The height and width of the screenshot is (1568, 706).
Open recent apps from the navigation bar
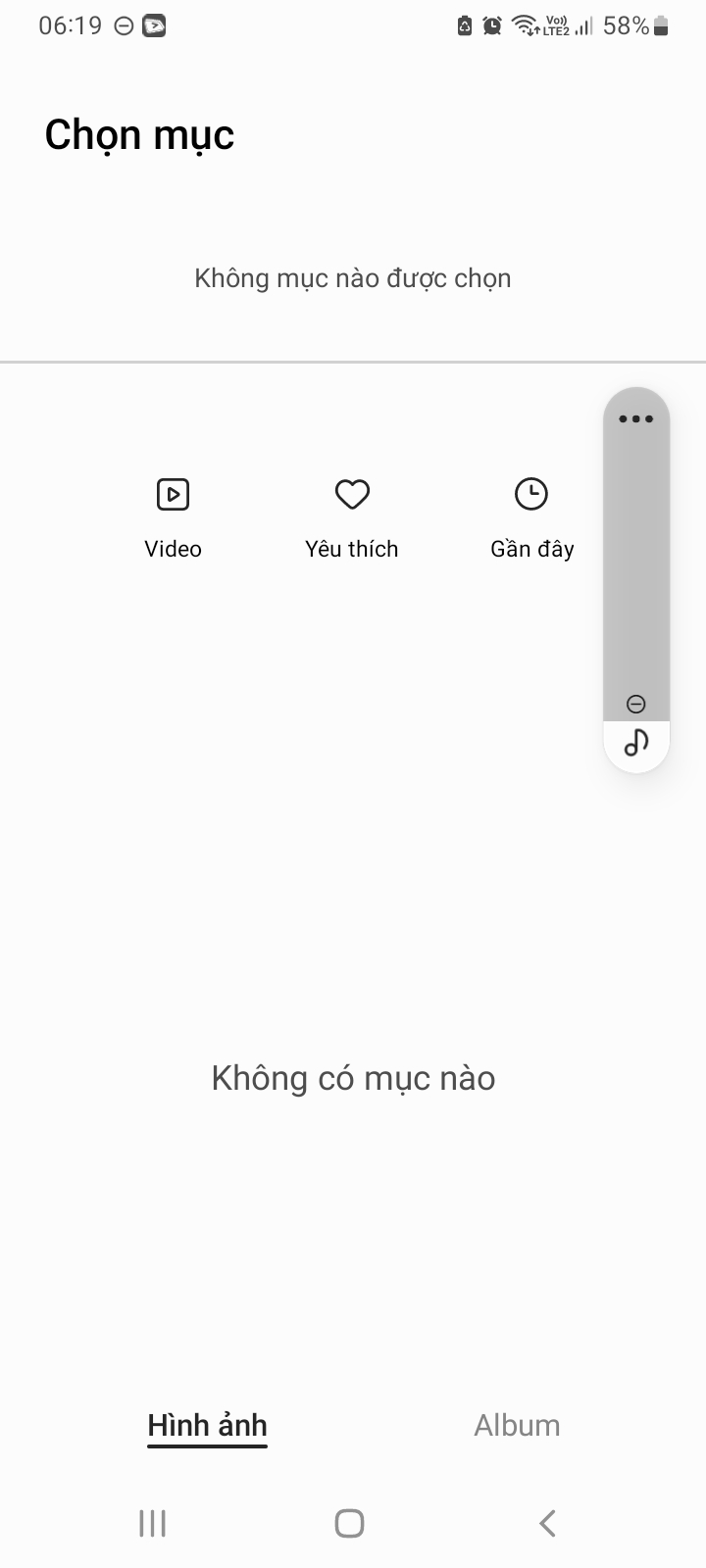(x=153, y=1523)
